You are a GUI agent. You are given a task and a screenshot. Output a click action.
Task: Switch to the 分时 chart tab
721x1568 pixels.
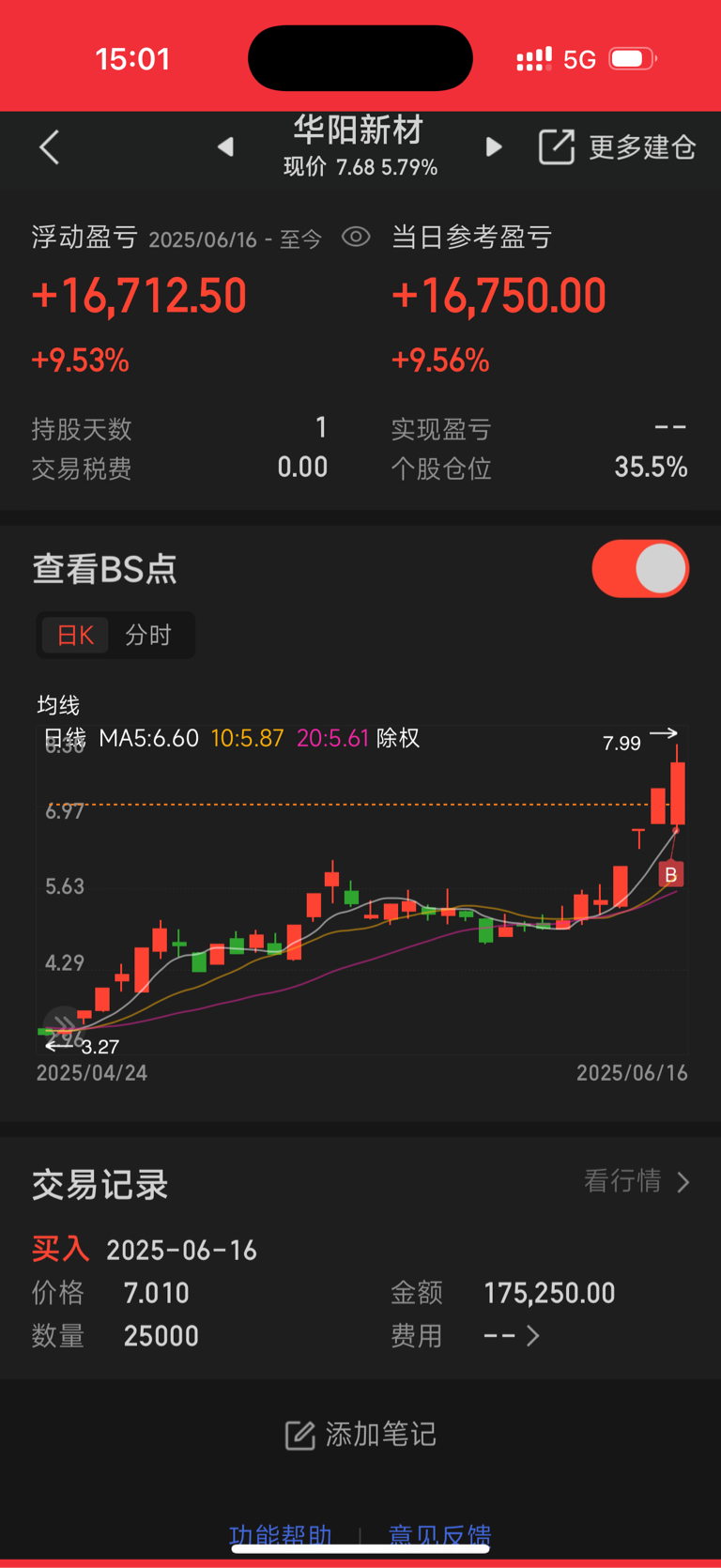point(148,636)
